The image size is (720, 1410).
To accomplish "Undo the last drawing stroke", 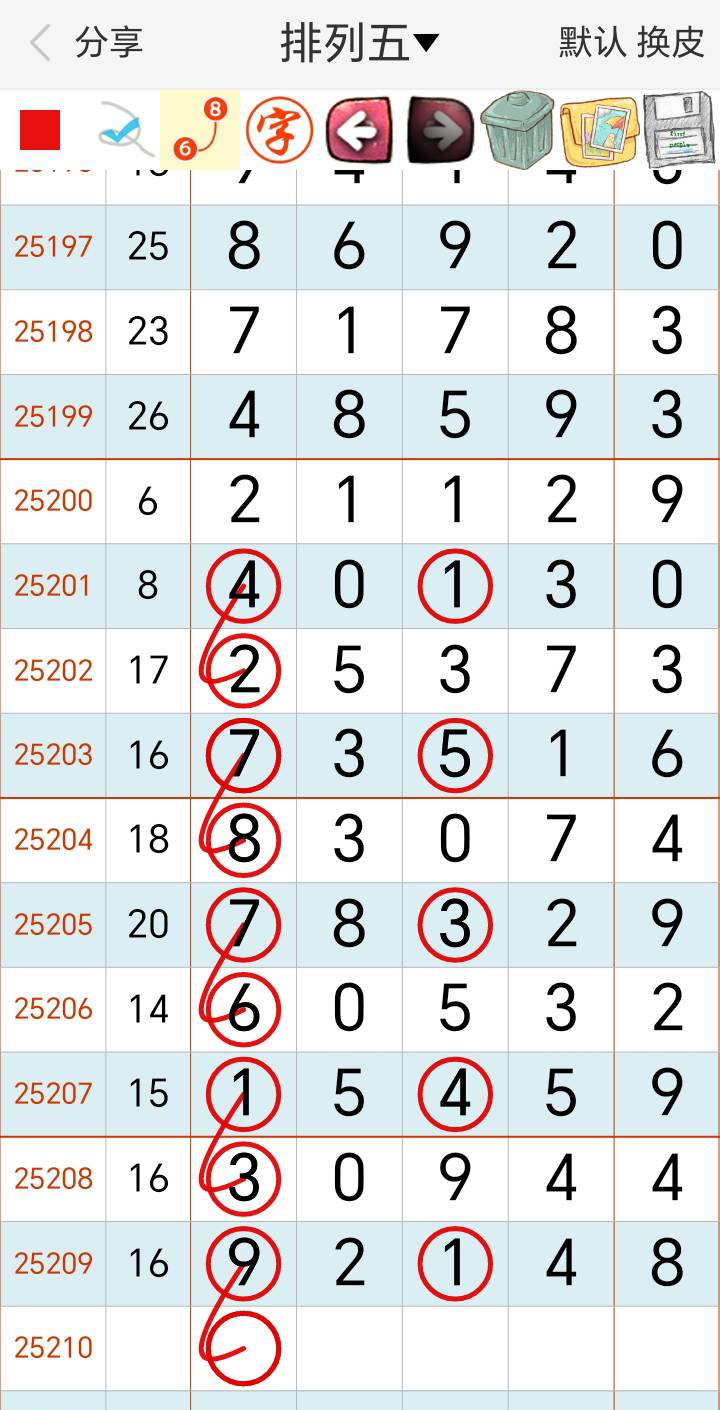I will click(358, 130).
